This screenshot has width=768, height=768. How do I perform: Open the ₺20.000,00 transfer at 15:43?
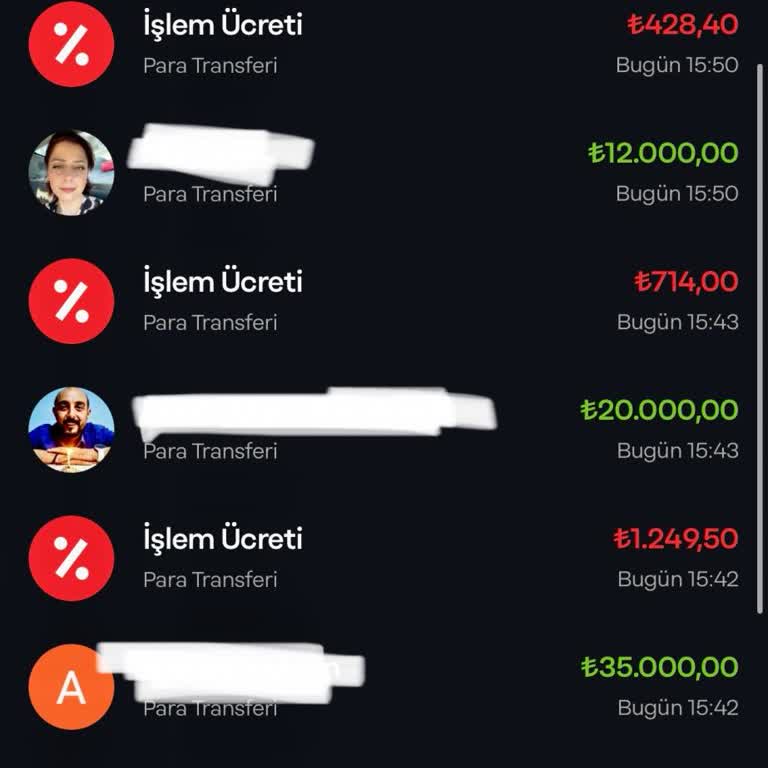[x=384, y=429]
